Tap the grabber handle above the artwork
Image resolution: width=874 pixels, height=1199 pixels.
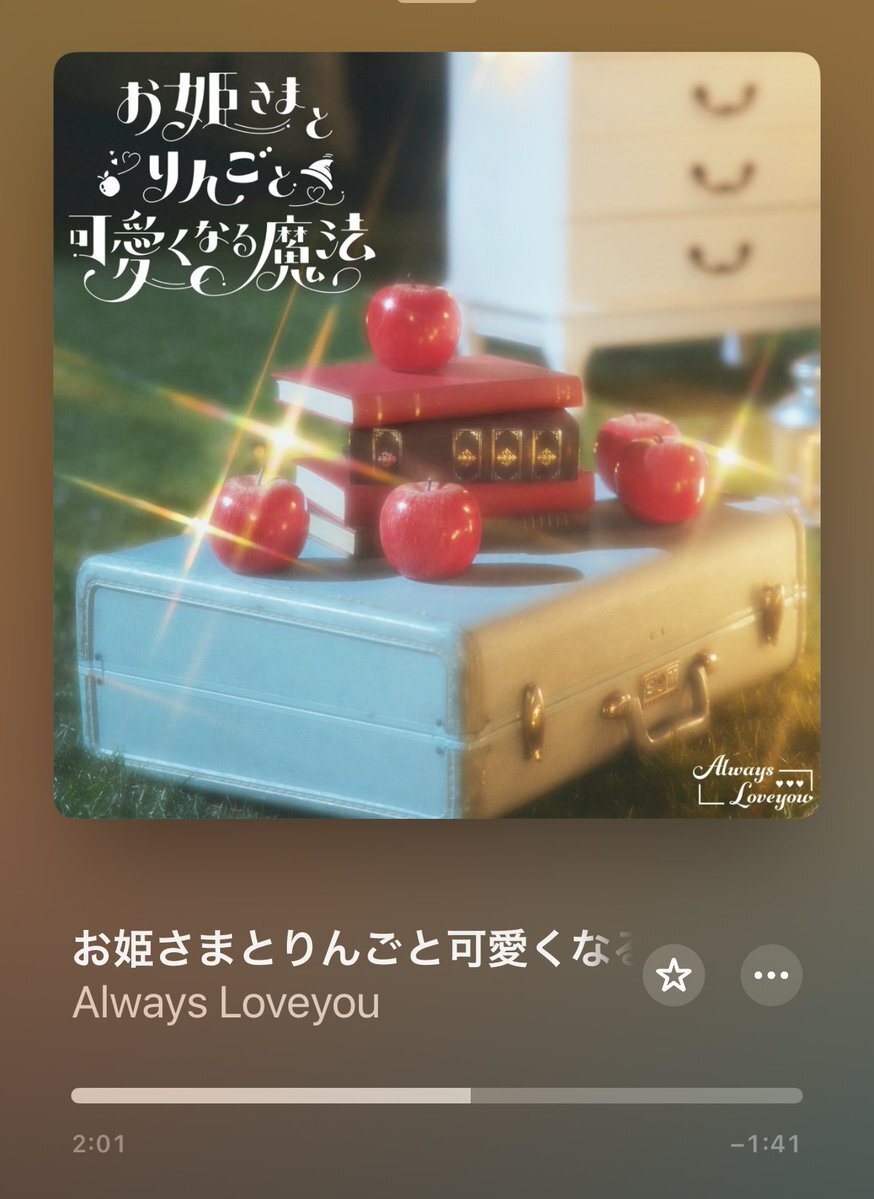pyautogui.click(x=437, y=2)
